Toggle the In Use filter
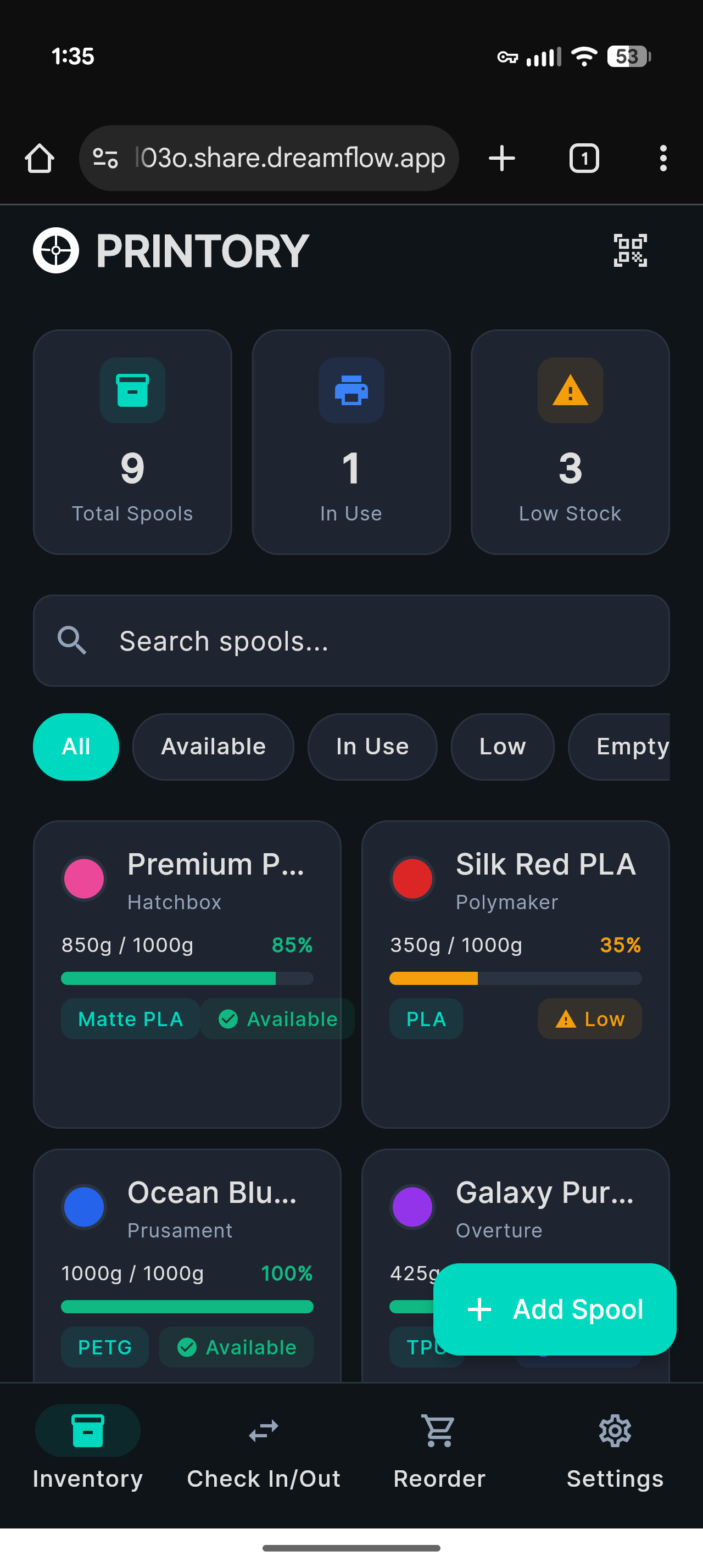Image resolution: width=703 pixels, height=1568 pixels. [372, 746]
